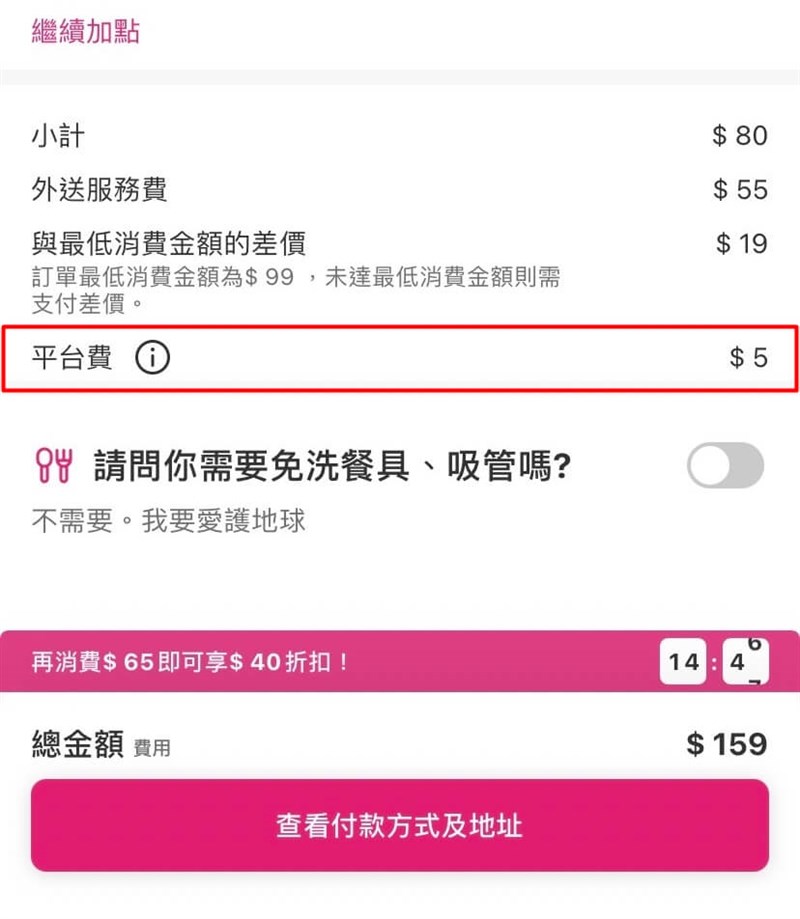Tap 查看付款方式及地址 button
This screenshot has height=919, width=800.
(x=399, y=826)
